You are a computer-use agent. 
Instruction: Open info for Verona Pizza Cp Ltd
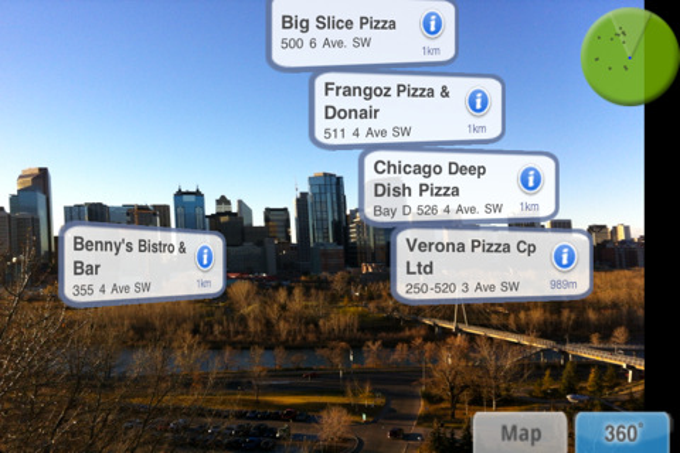(x=564, y=257)
